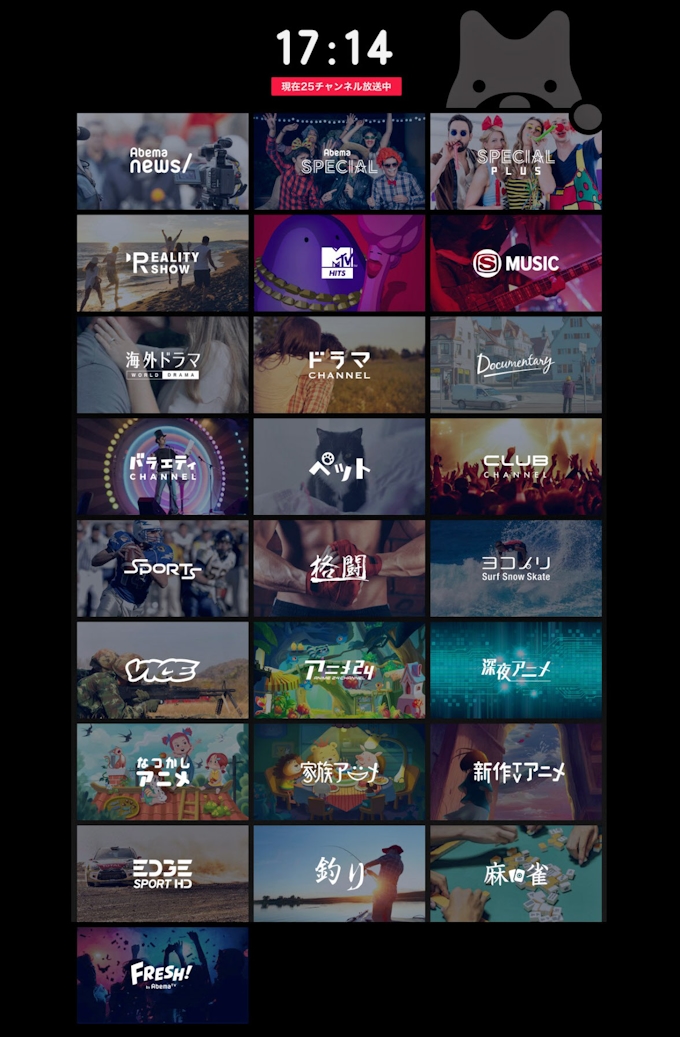680x1037 pixels.
Task: Select the 麻雀 mahjong channel
Action: click(x=516, y=873)
